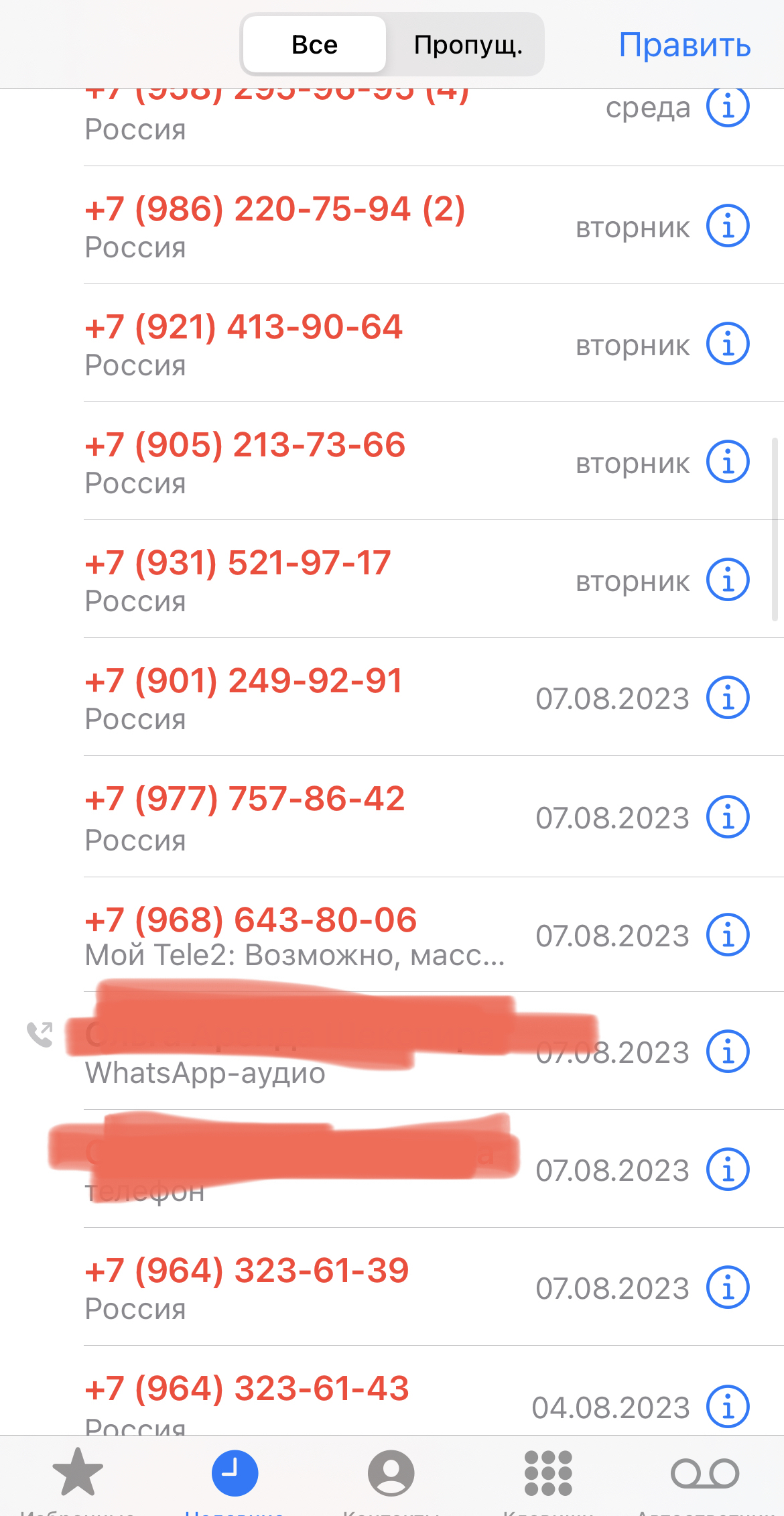Open the Favorites star tab
This screenshot has width=784, height=1516.
tap(78, 1474)
